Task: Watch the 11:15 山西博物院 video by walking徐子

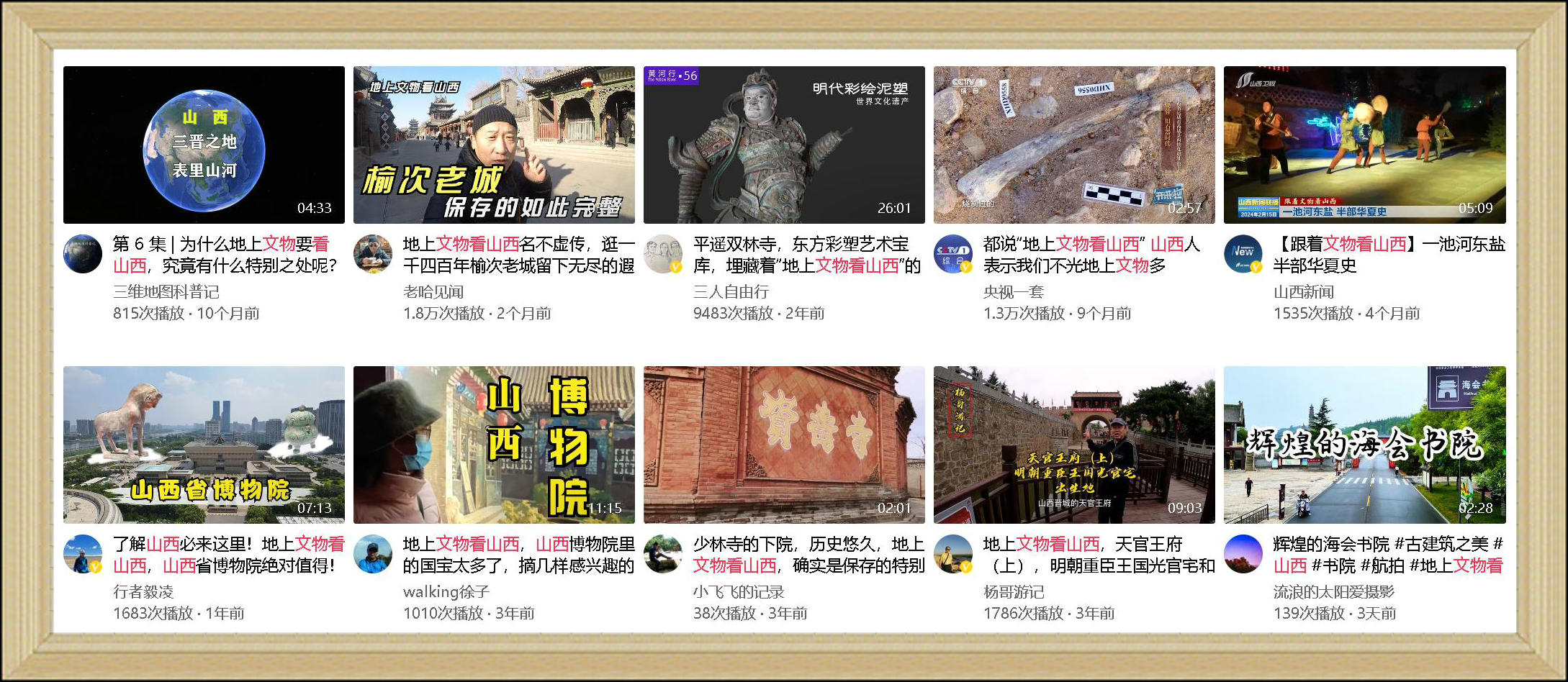Action: [494, 445]
